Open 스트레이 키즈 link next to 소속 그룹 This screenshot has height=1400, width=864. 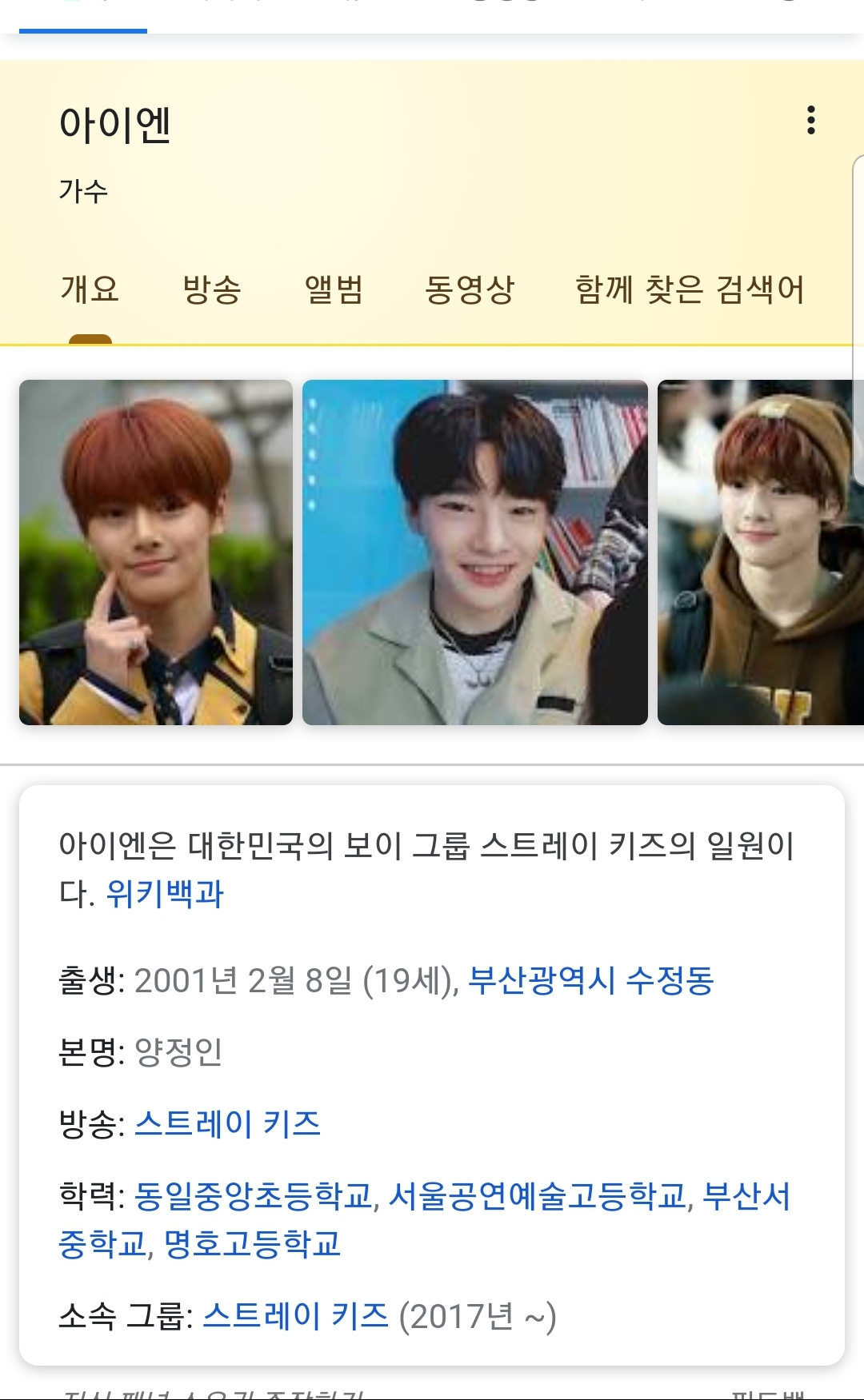[296, 1316]
